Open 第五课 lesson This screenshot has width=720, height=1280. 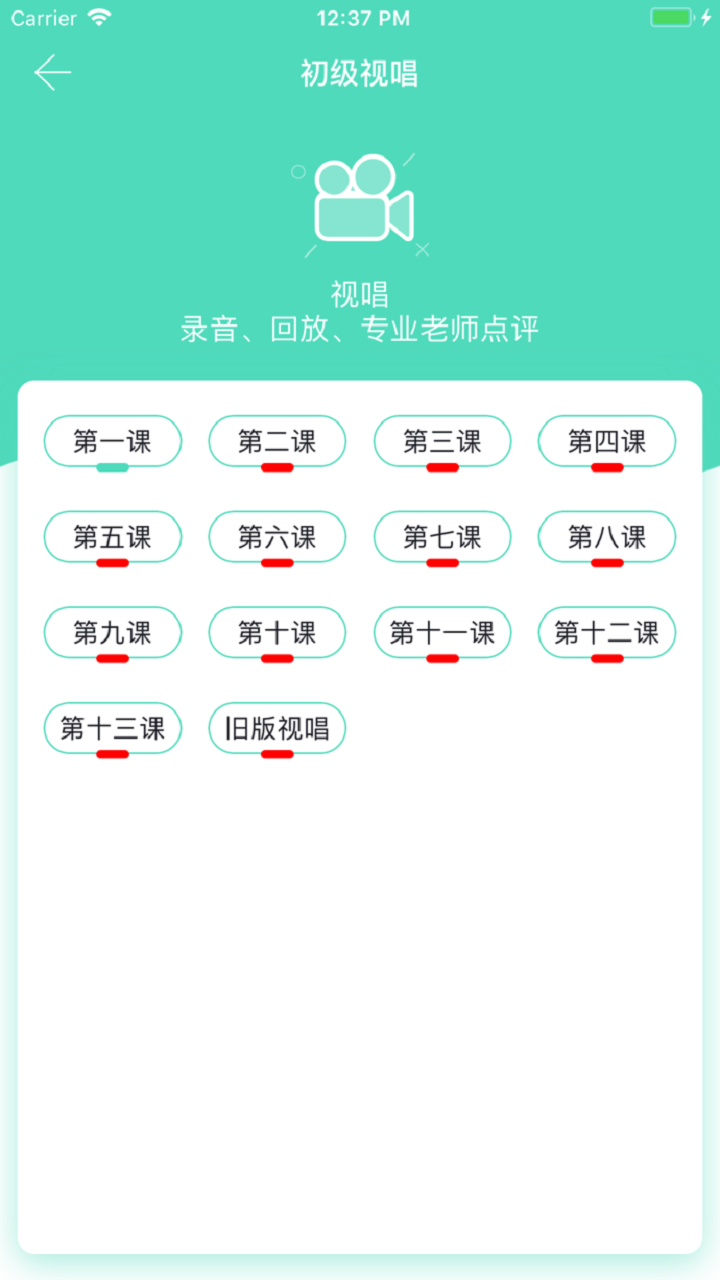[x=112, y=537]
